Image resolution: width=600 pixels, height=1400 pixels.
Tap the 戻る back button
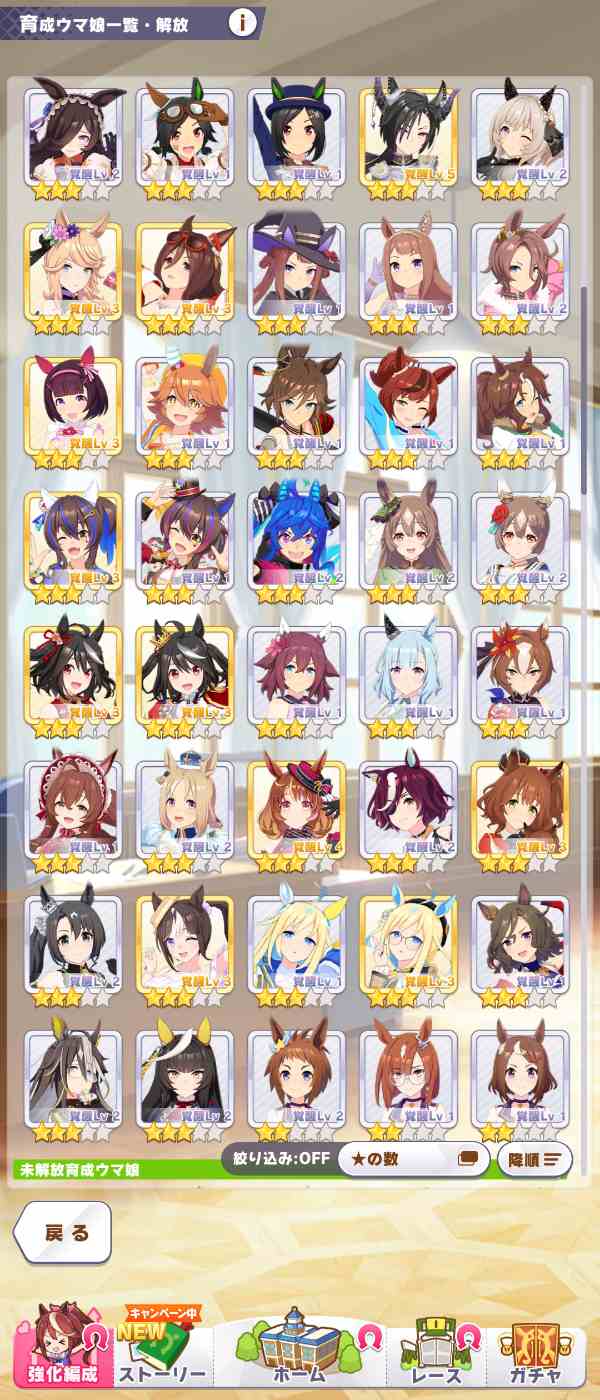click(64, 1233)
